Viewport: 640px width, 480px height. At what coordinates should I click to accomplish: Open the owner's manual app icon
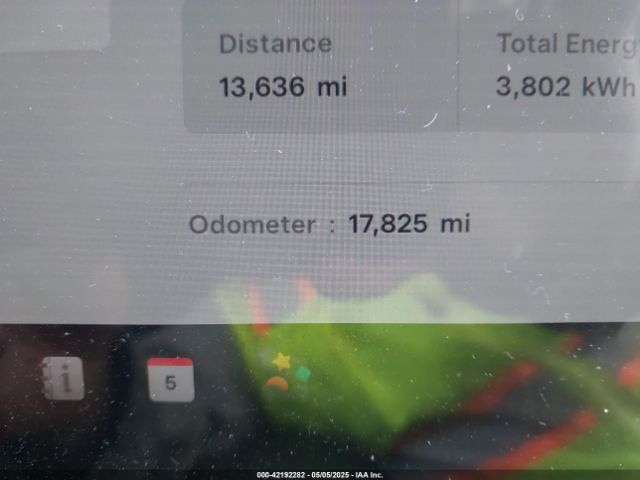tap(64, 380)
